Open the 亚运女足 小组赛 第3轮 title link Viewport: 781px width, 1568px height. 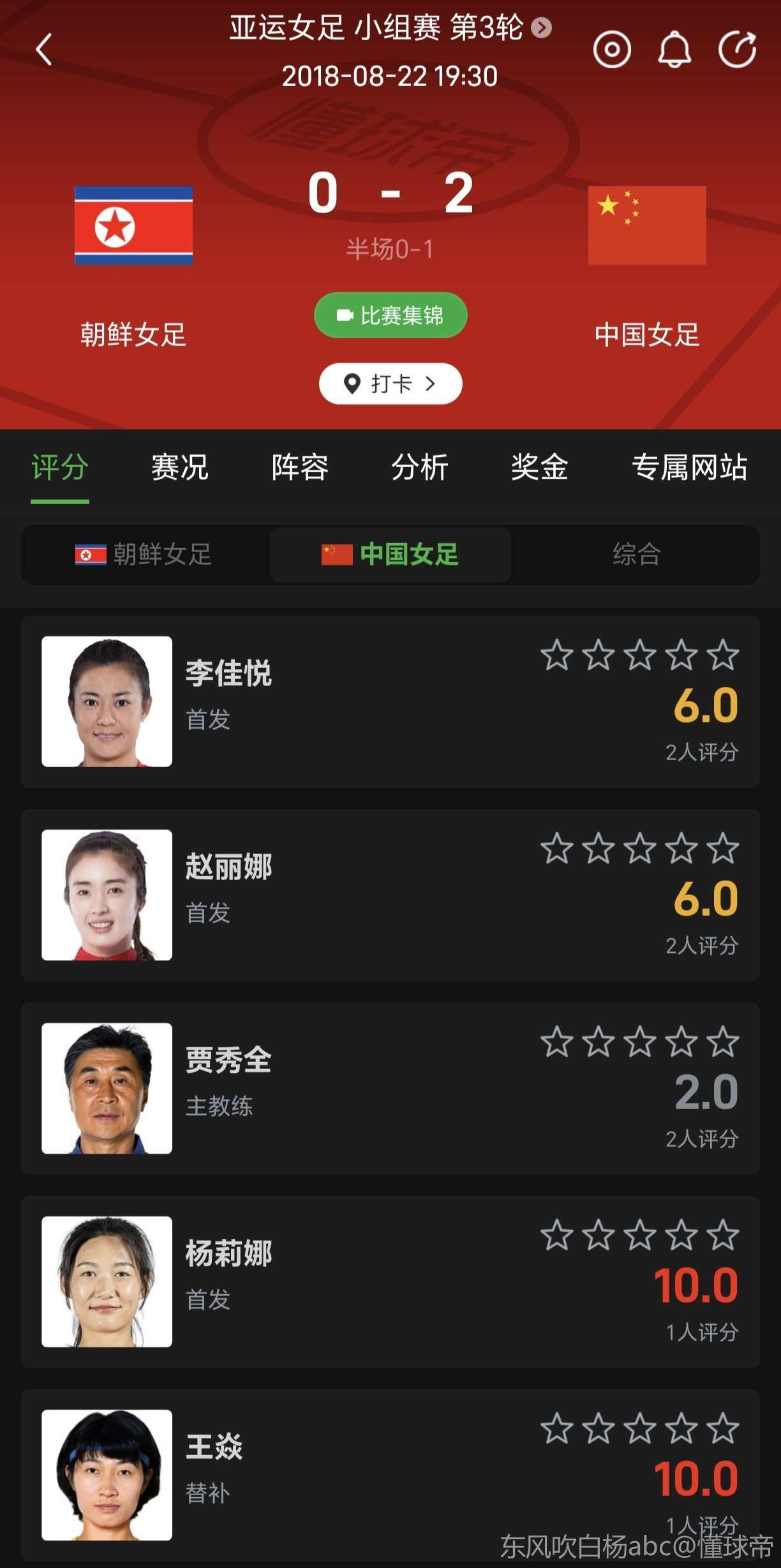coord(390,28)
